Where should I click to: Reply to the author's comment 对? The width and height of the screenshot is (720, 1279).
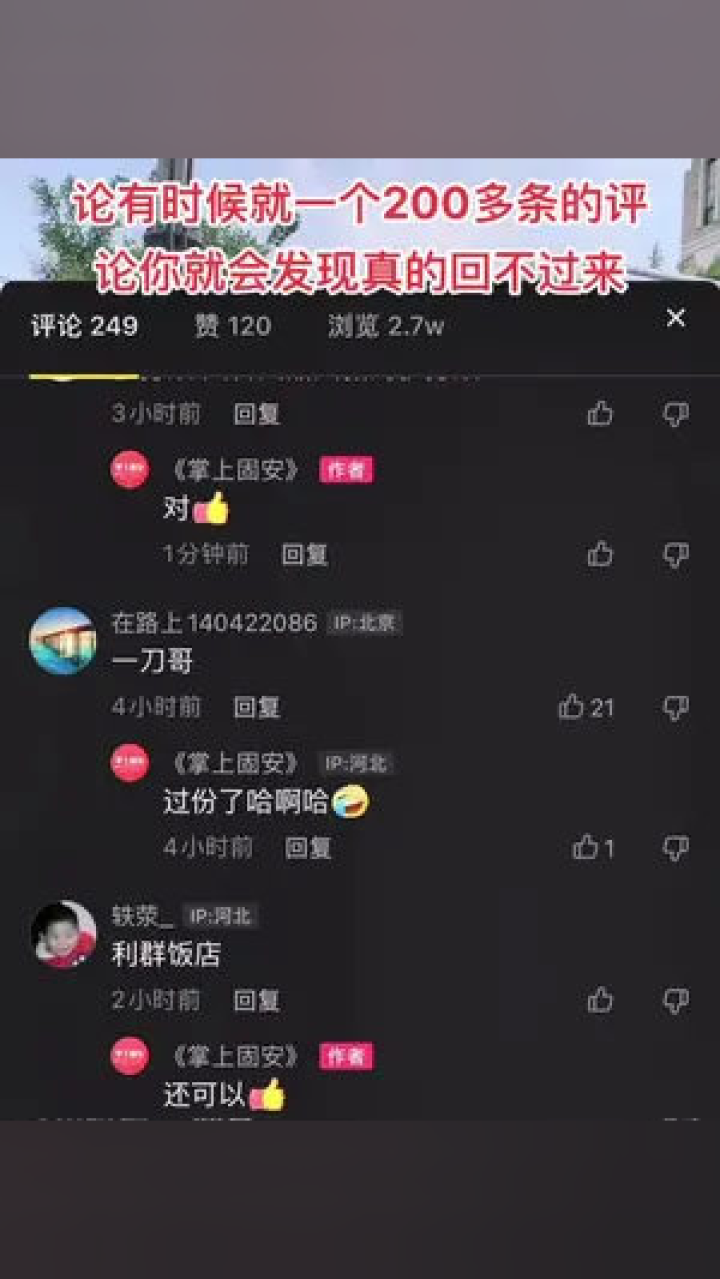coord(304,554)
